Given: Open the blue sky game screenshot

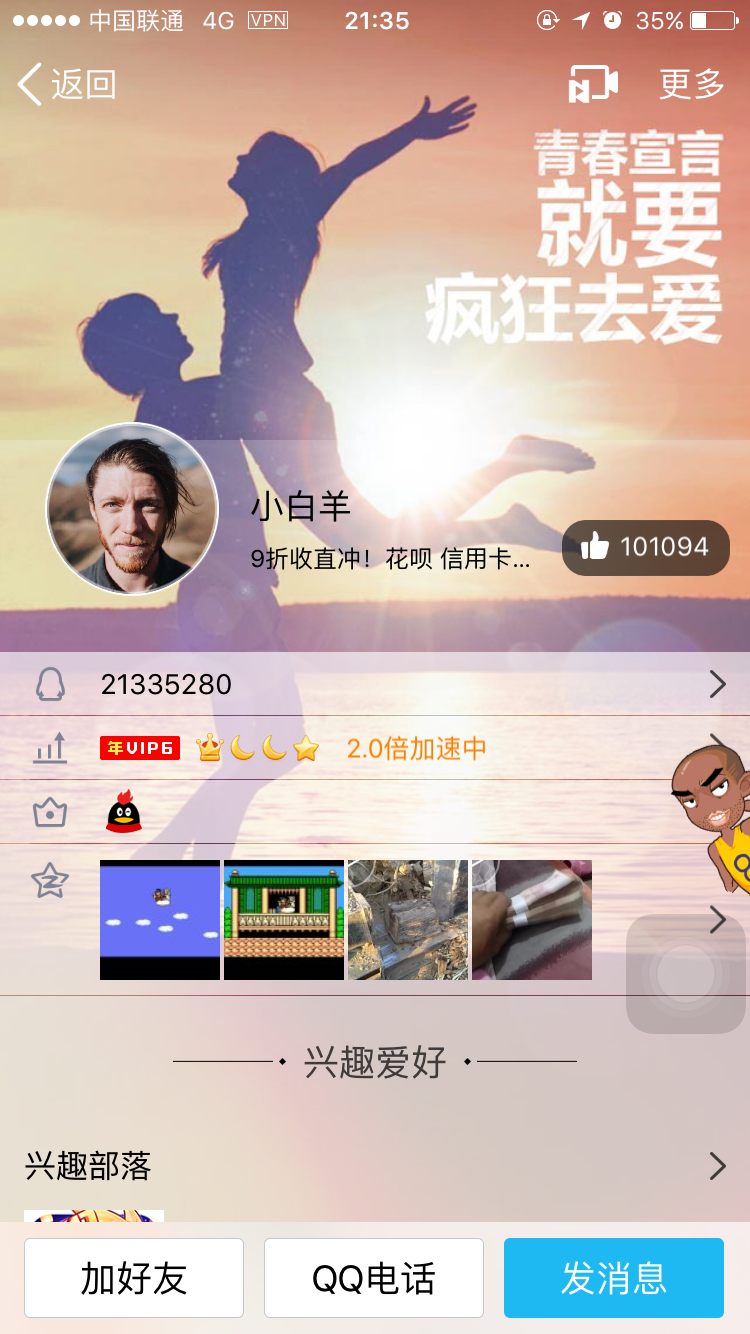Looking at the screenshot, I should pos(160,920).
